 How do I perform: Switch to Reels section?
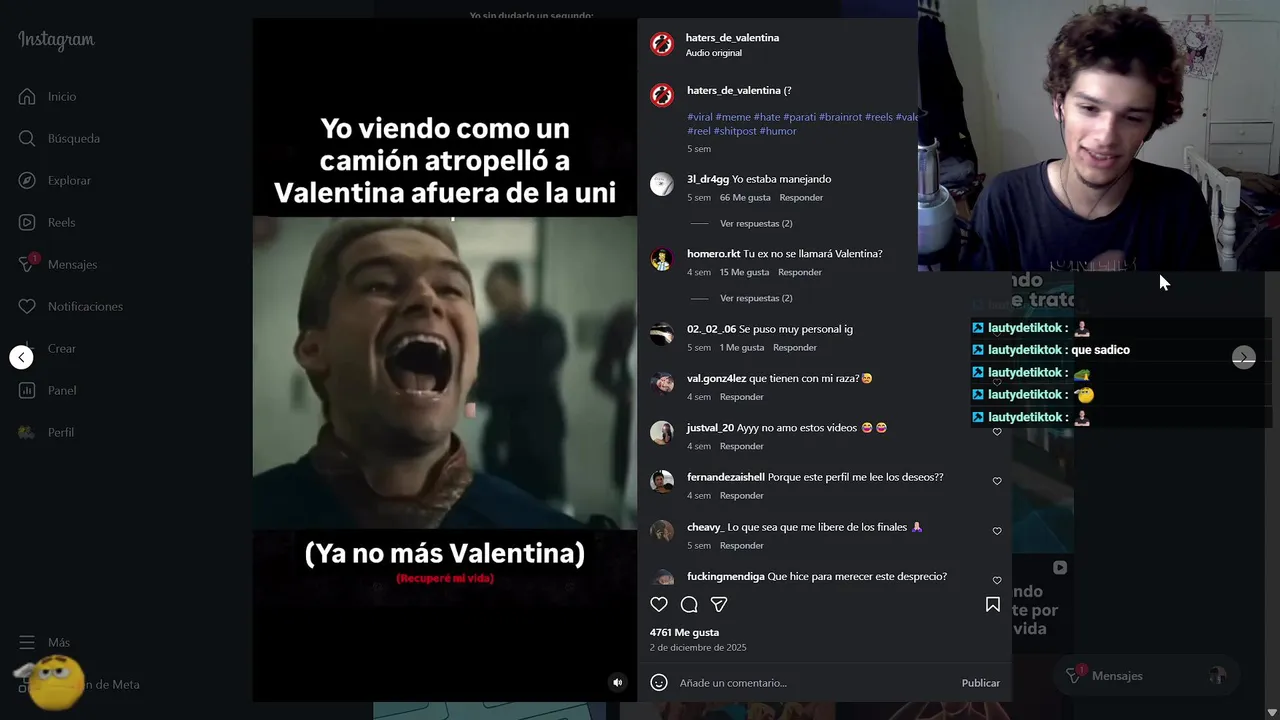coord(61,223)
